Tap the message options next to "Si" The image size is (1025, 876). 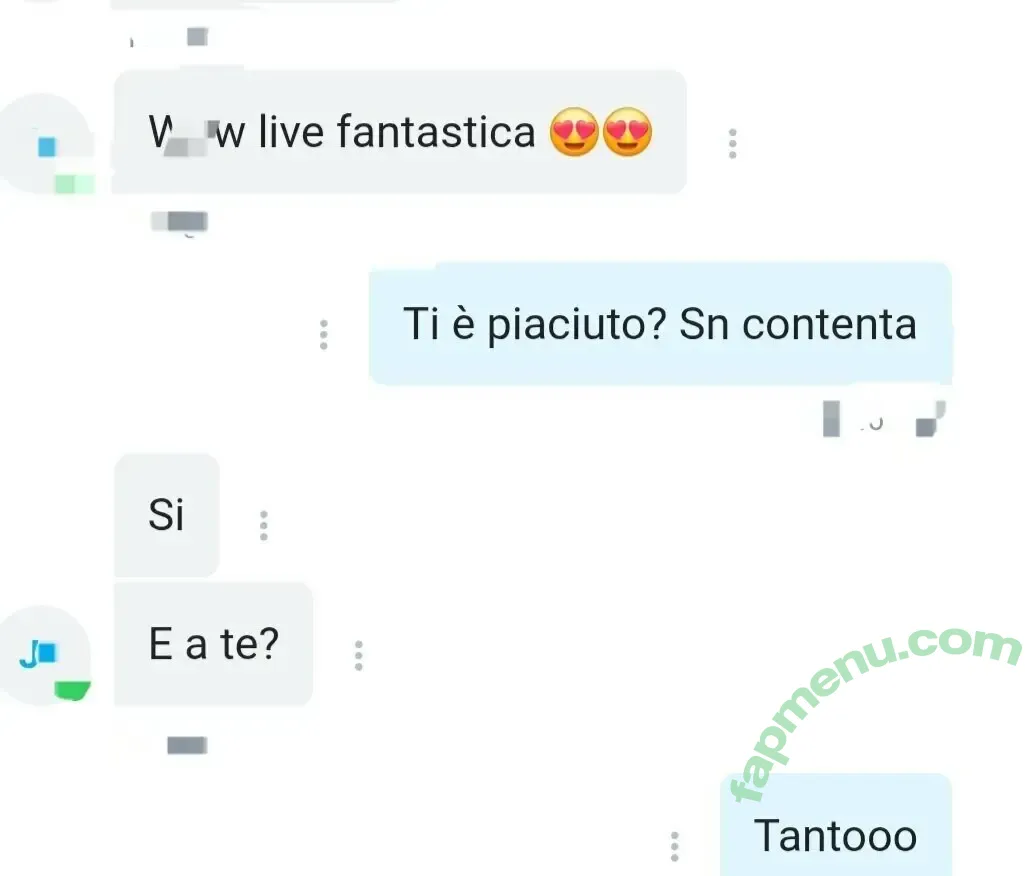pos(264,525)
